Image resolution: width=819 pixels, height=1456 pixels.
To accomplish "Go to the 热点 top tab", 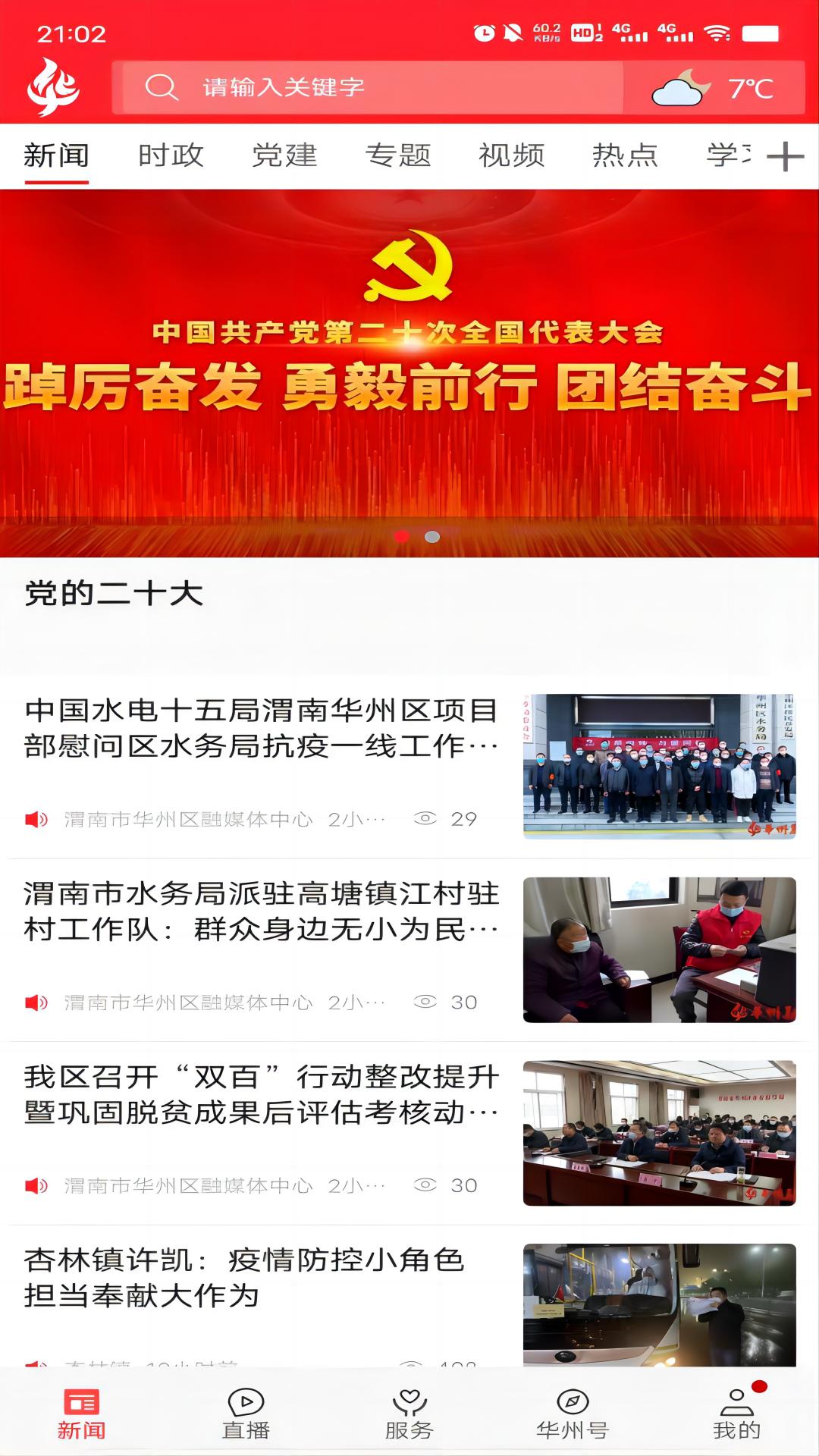I will coord(625,155).
